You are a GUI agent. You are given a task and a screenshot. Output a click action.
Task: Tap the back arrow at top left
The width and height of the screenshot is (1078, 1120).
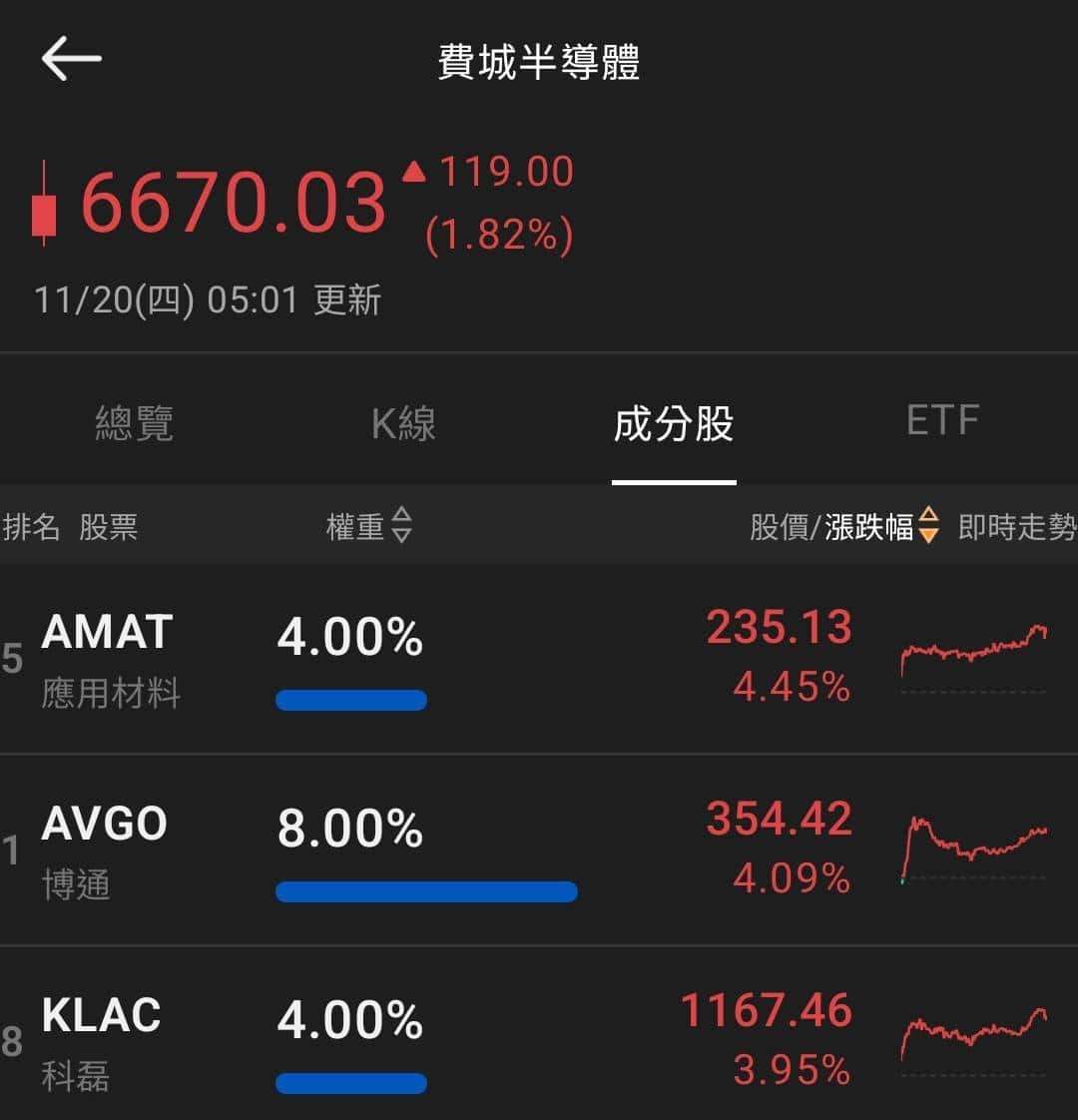point(70,57)
